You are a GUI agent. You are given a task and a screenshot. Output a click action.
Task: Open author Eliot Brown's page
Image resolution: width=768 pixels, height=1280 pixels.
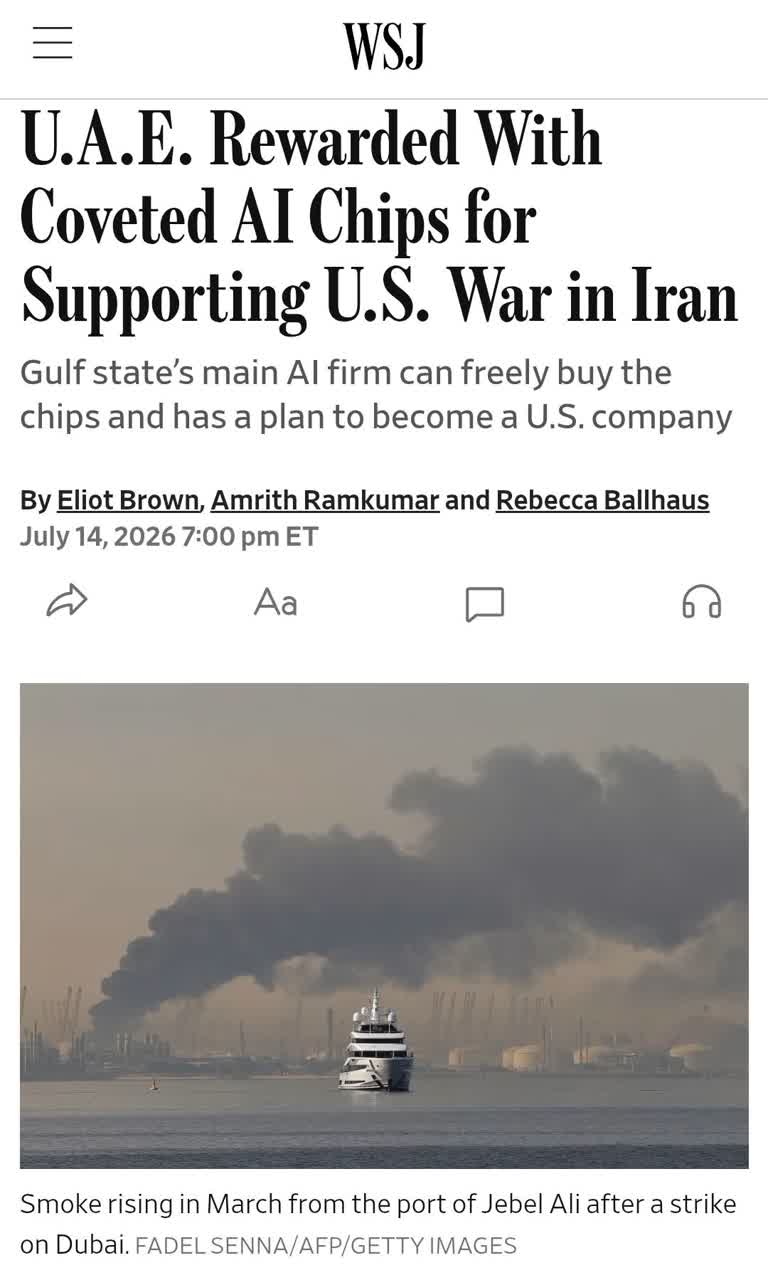pos(128,500)
